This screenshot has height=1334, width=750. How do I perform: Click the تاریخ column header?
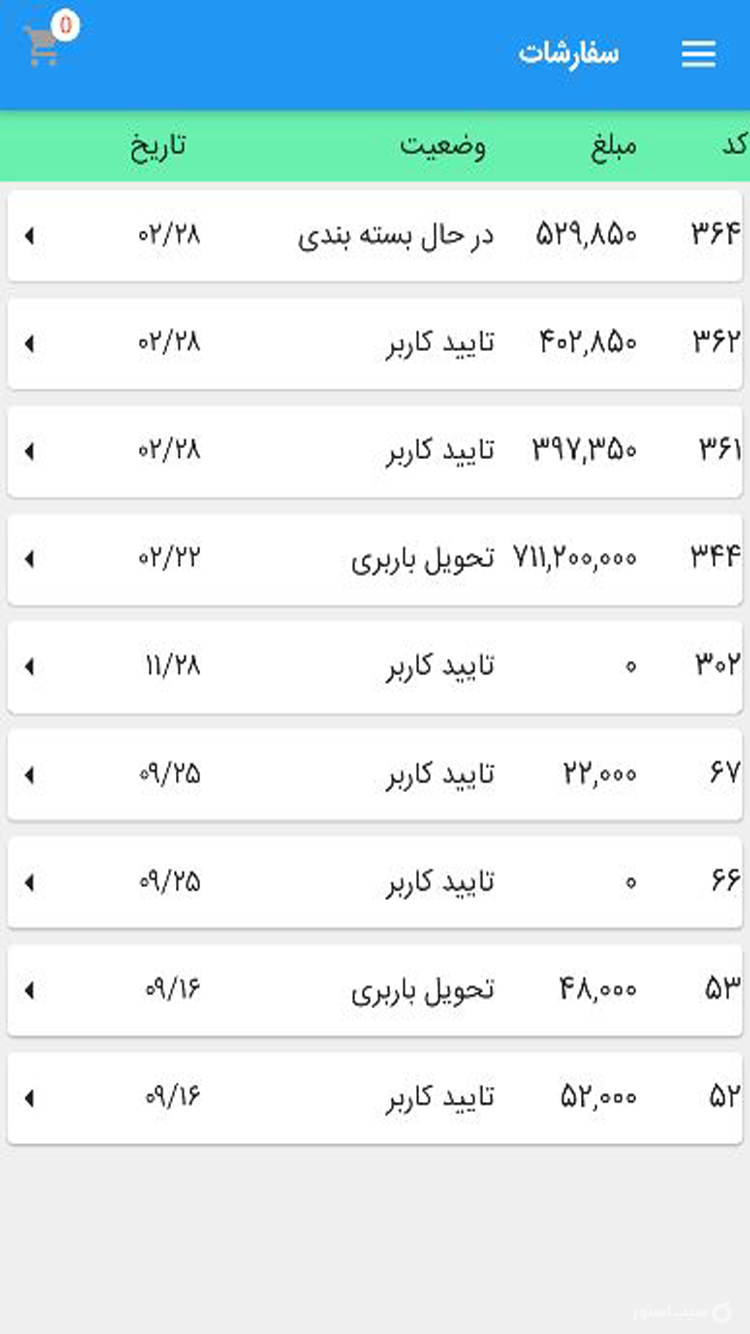(161, 146)
